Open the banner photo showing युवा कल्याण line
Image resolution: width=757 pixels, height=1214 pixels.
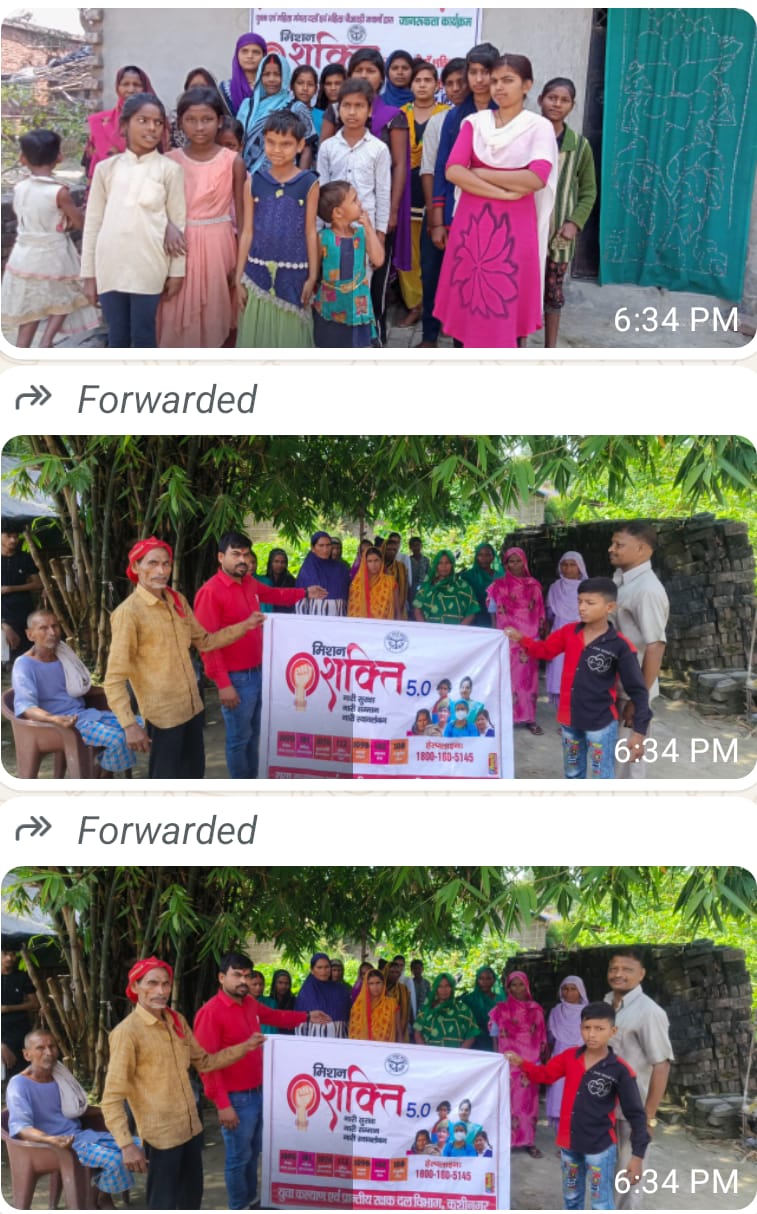click(378, 1040)
